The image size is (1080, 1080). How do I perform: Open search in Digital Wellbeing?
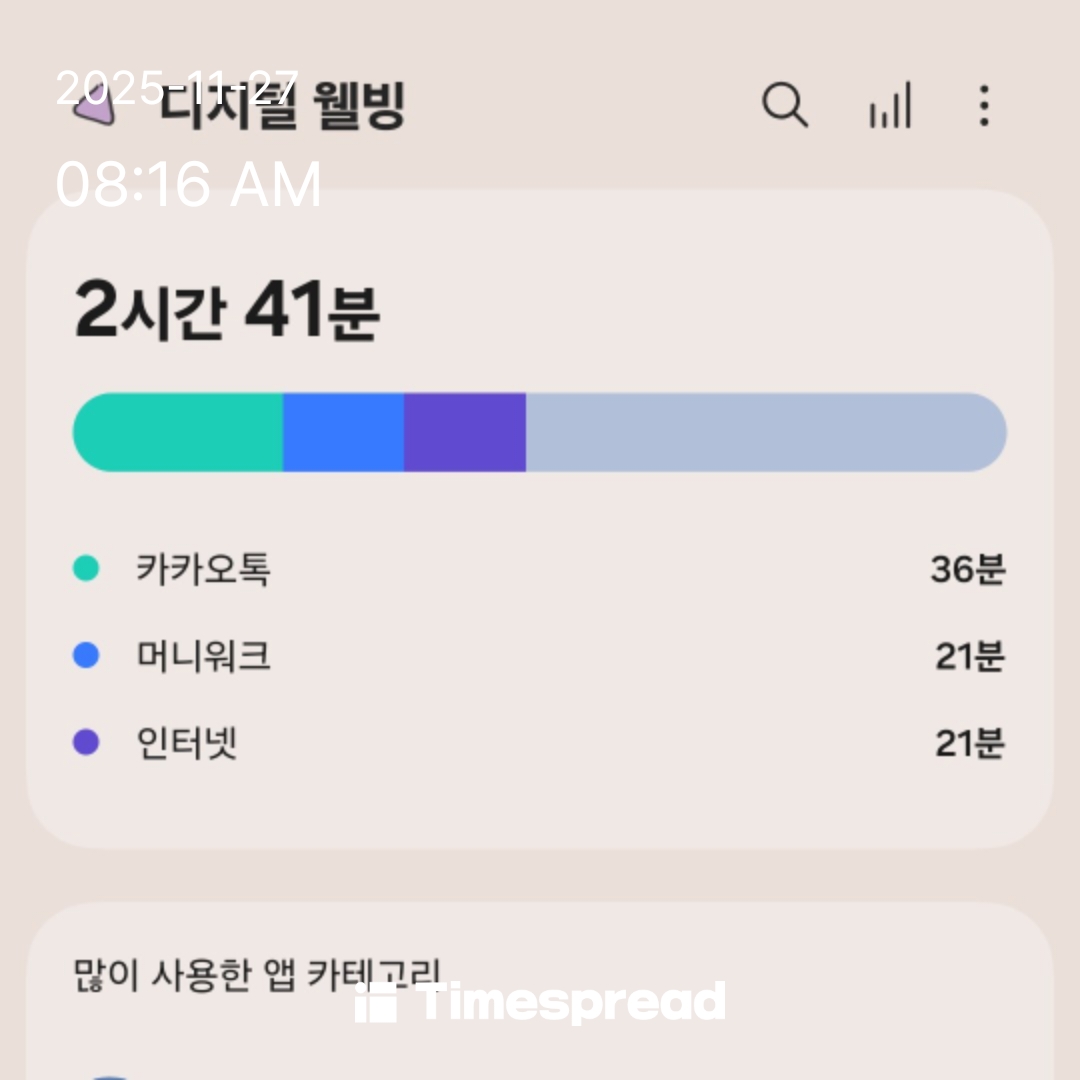click(x=785, y=105)
